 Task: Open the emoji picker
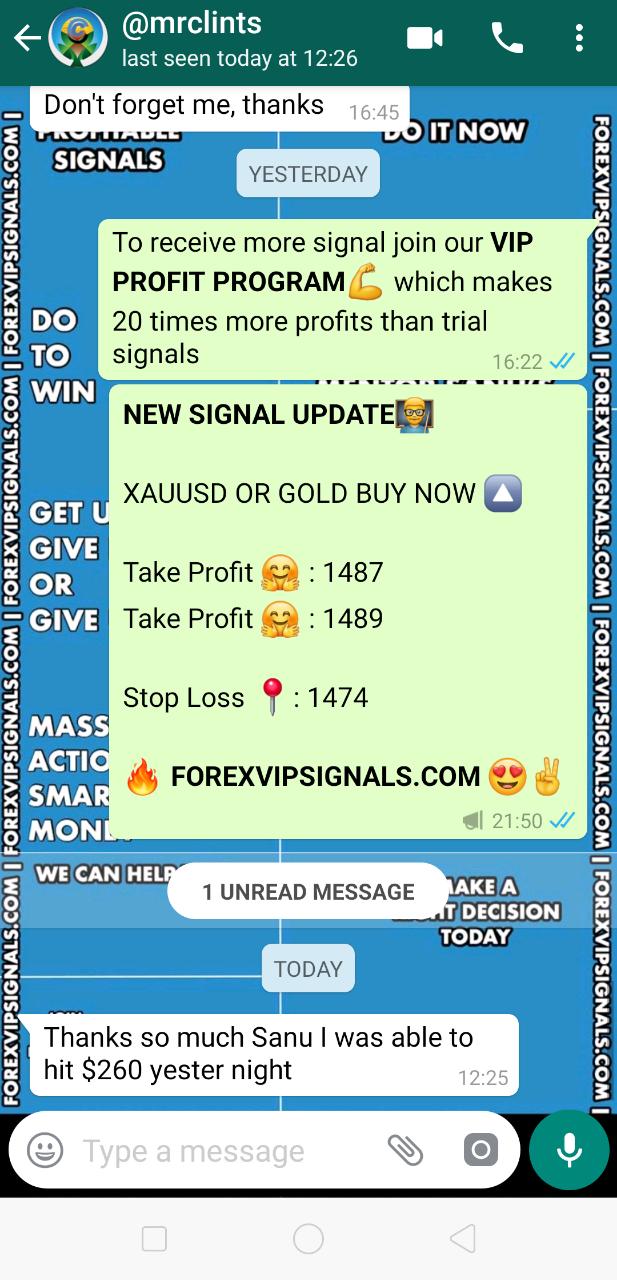pos(45,1150)
